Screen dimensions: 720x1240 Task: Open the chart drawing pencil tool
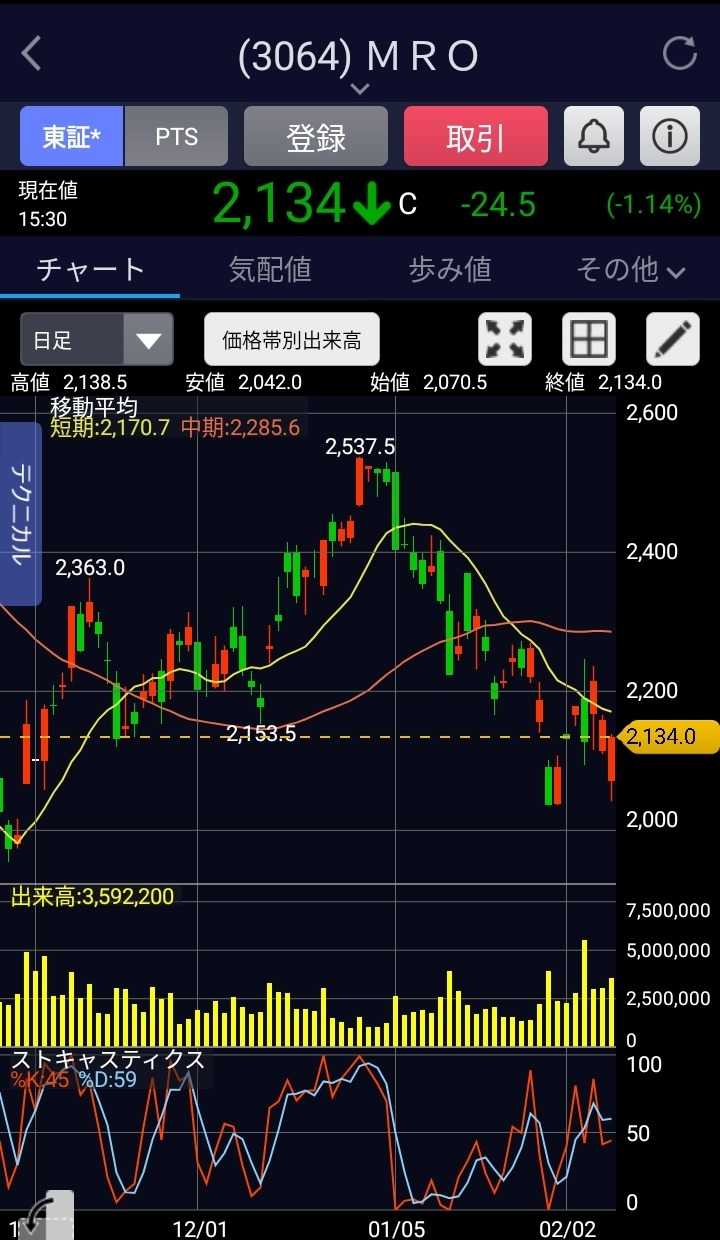(x=673, y=340)
